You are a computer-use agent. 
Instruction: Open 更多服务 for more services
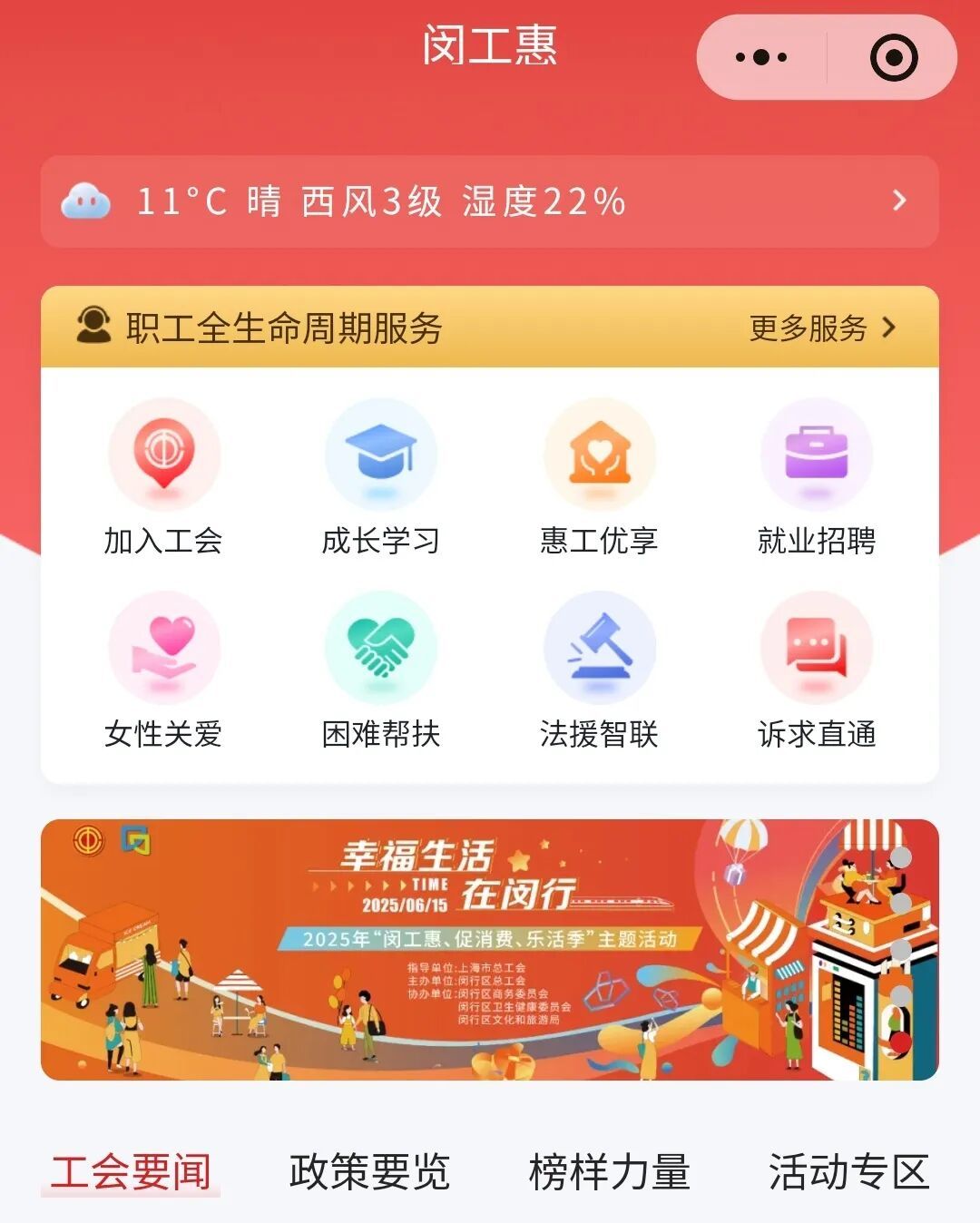822,328
